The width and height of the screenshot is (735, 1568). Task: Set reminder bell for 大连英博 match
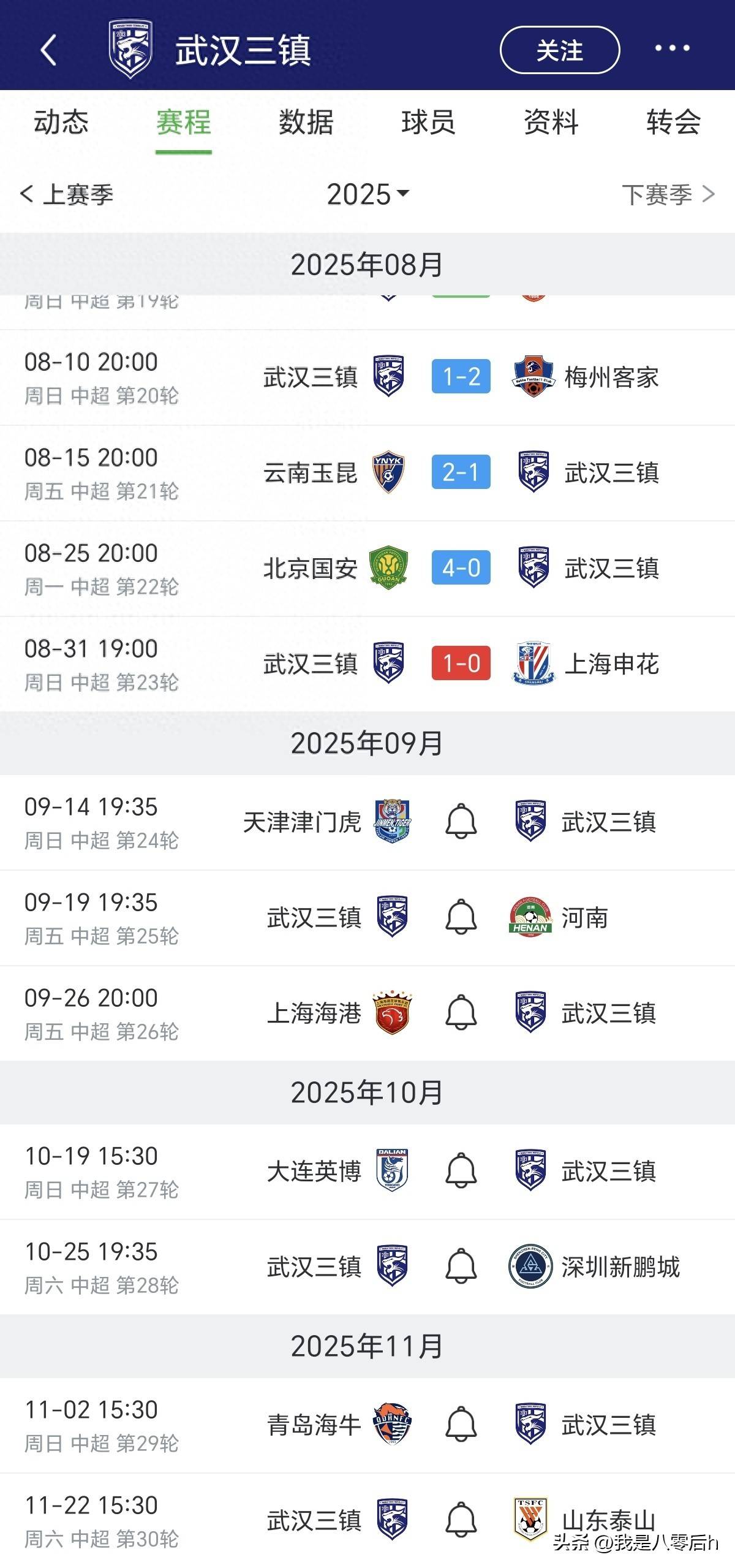[x=461, y=1170]
